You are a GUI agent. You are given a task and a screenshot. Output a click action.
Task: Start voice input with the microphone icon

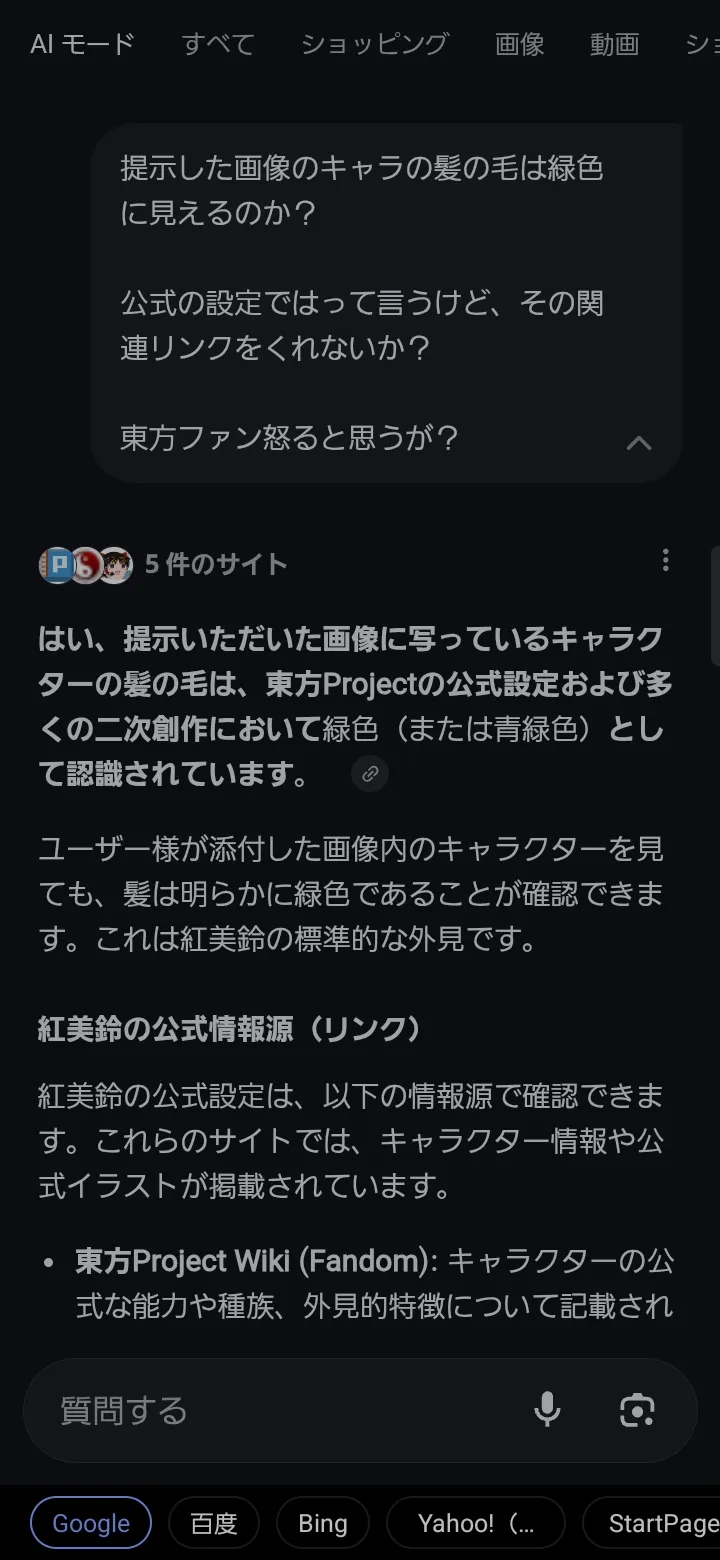547,1410
